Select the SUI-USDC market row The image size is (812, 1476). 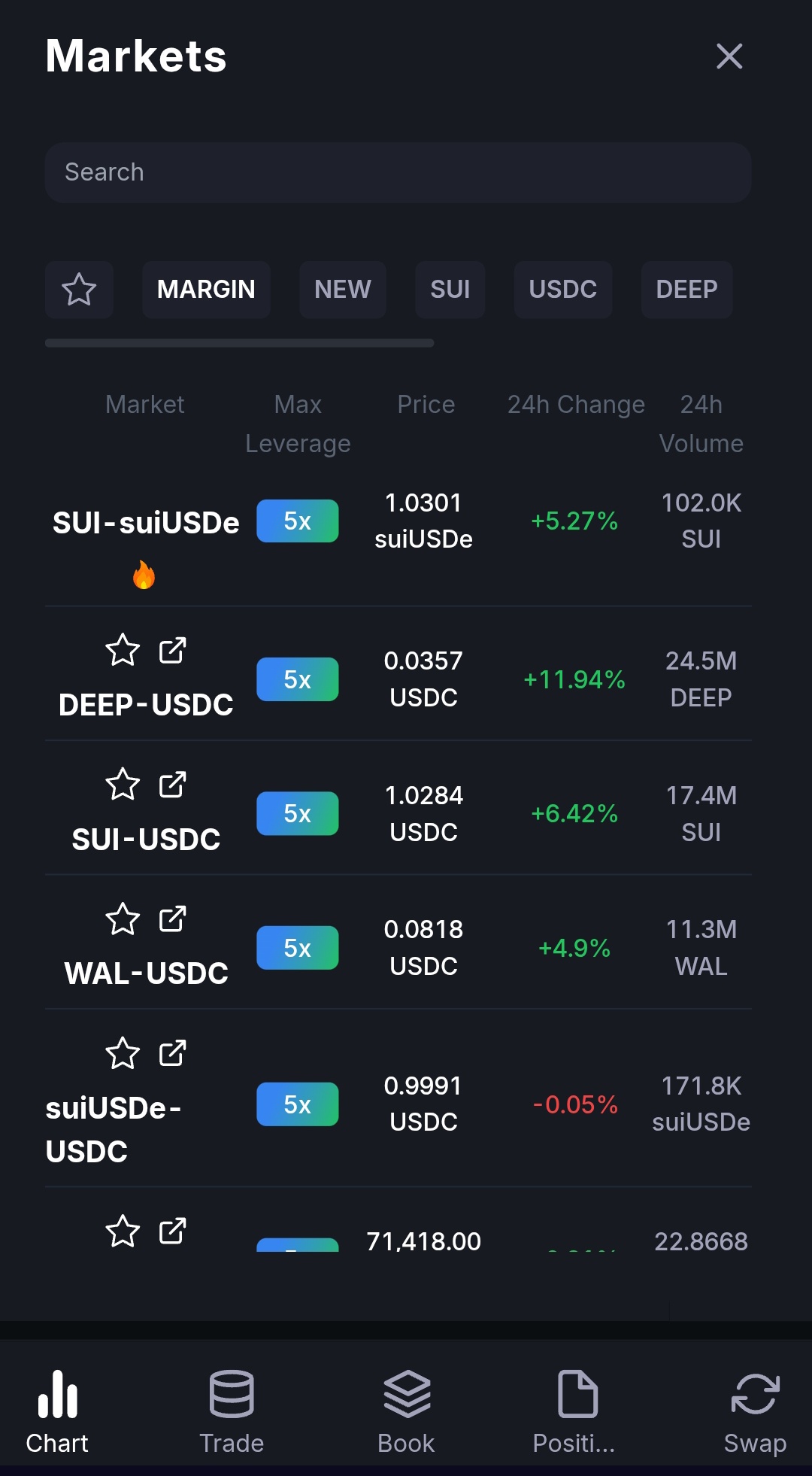(x=146, y=840)
